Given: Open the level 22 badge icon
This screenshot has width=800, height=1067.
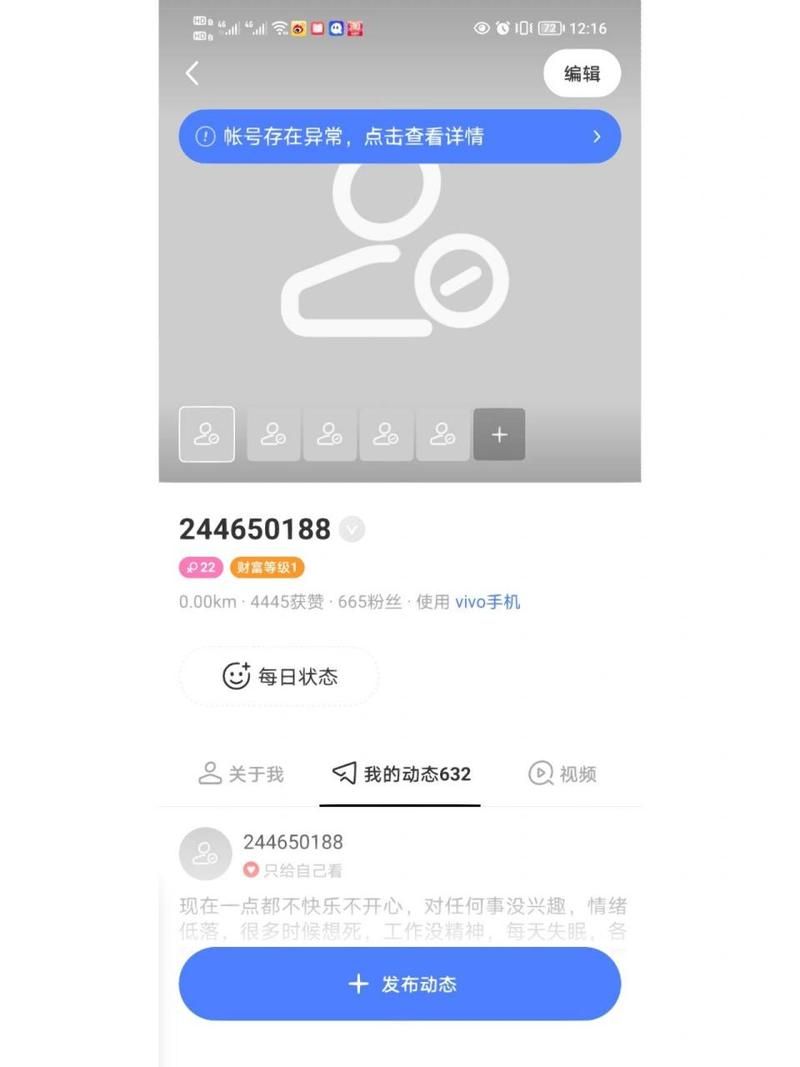Looking at the screenshot, I should 201,567.
